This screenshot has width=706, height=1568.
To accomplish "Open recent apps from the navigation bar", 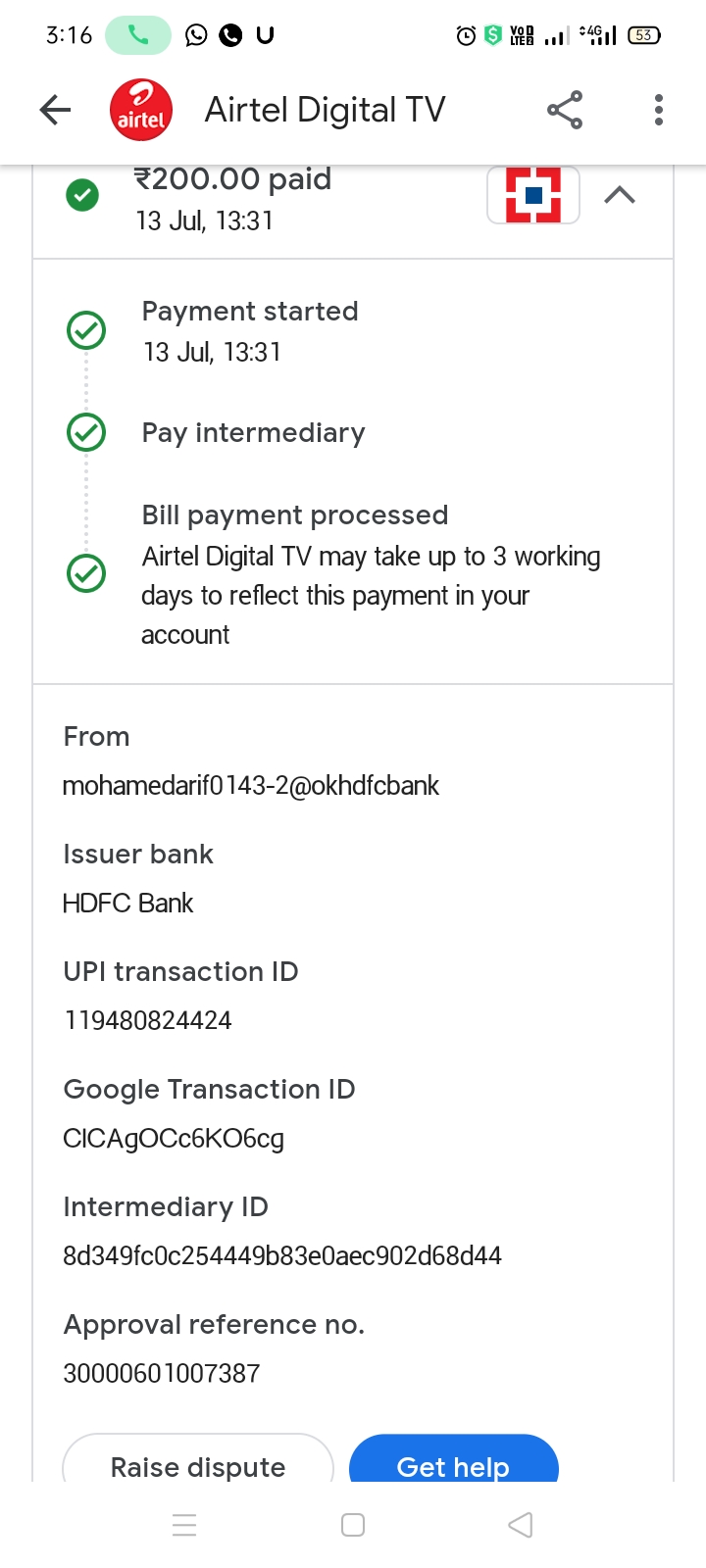I will point(184,1525).
